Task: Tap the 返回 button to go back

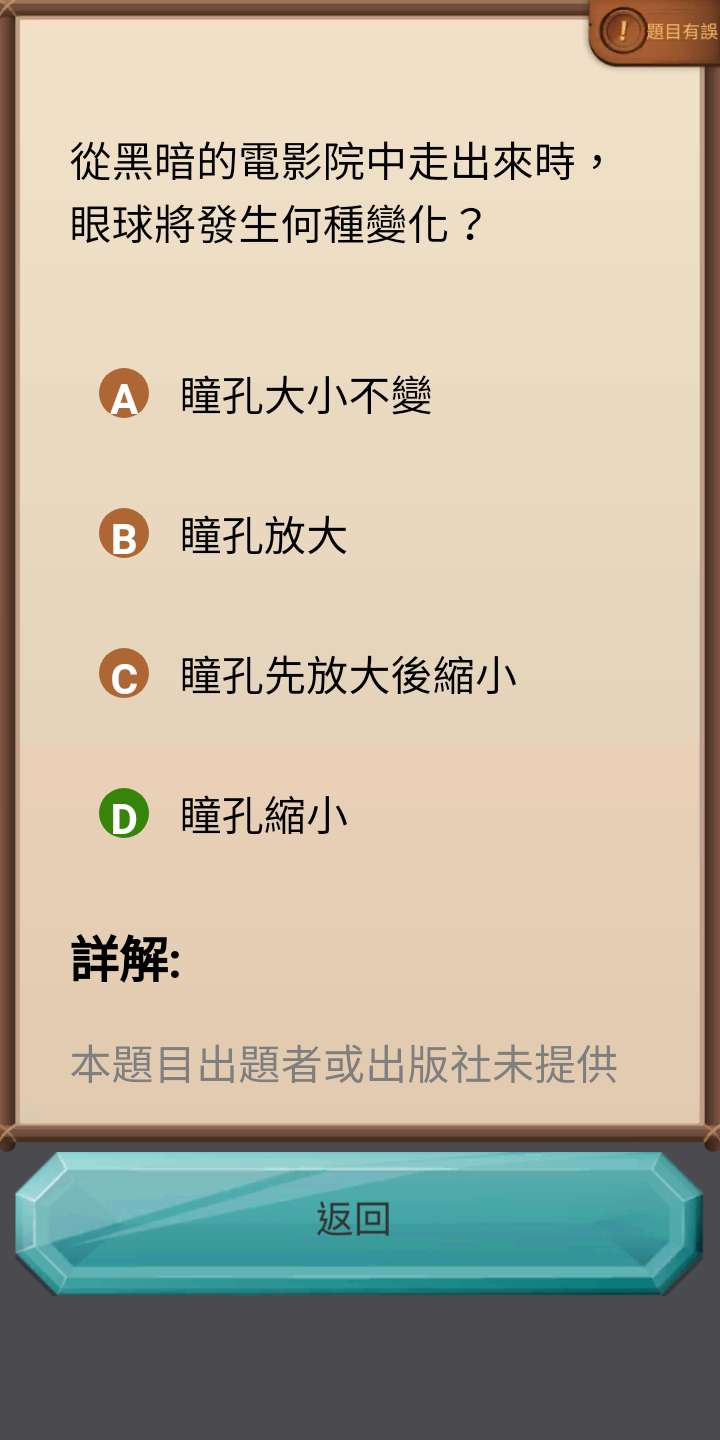Action: click(358, 1222)
